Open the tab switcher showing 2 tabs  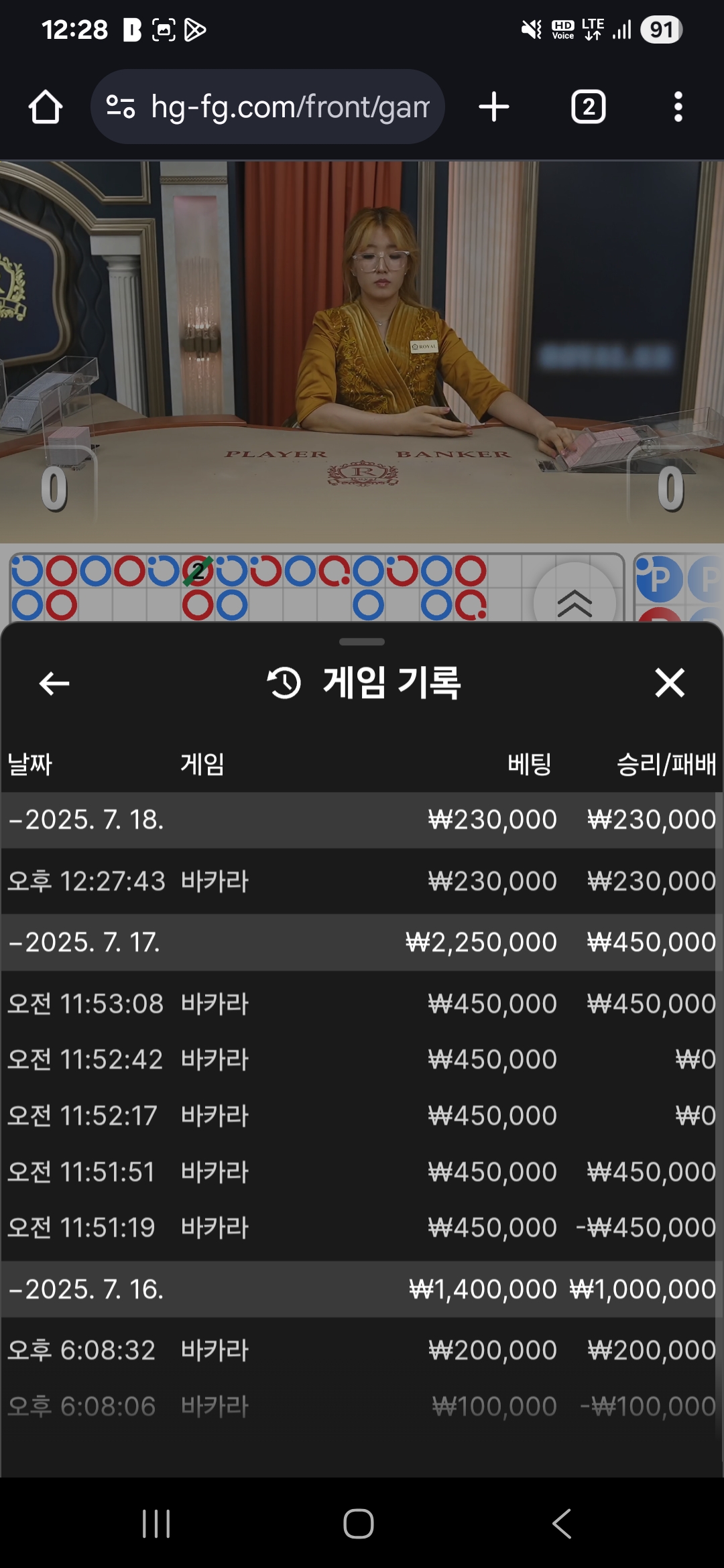coord(588,107)
